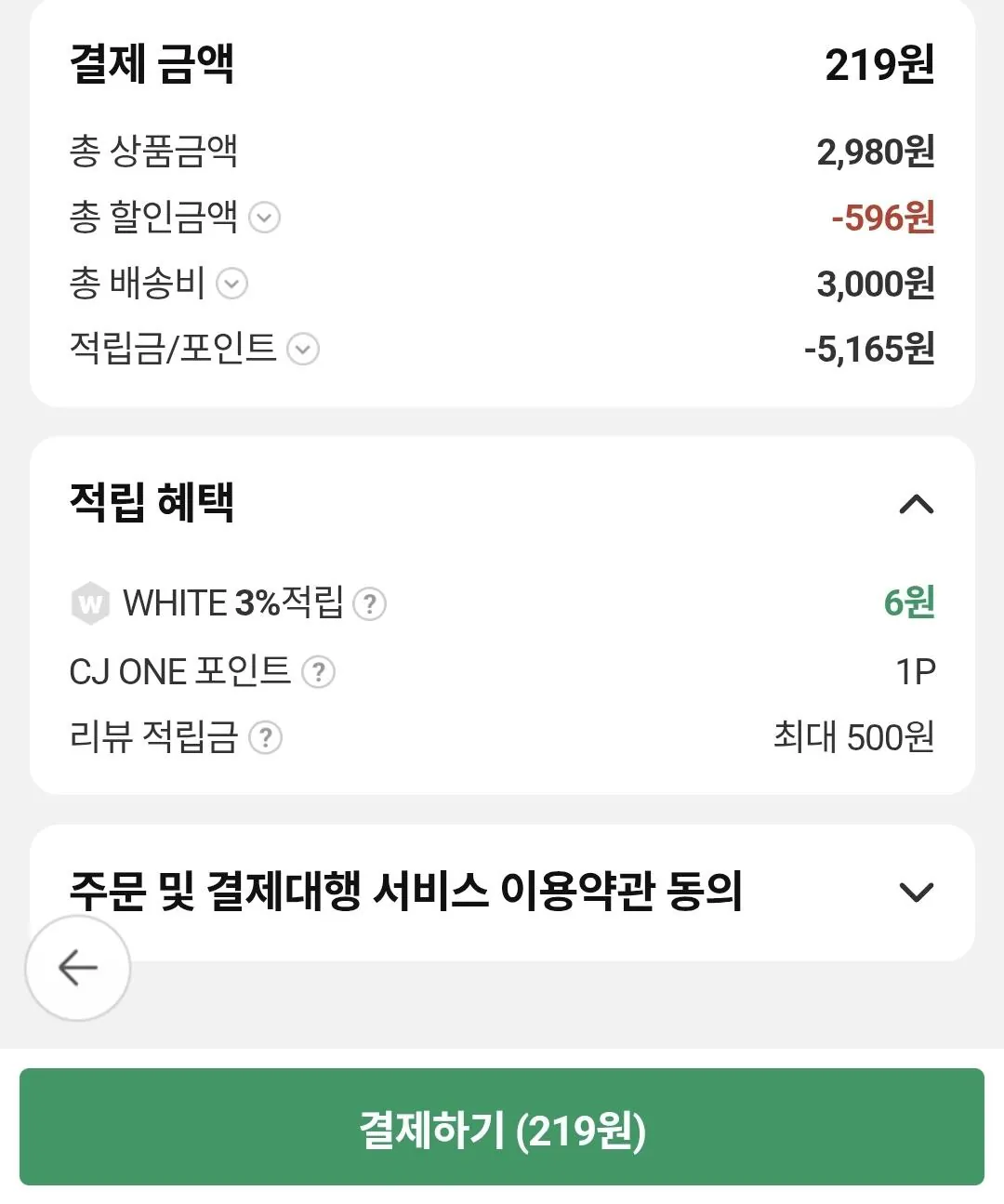Viewport: 1004px width, 1204px height.
Task: Open the WHITE 3% 적립 help tooltip
Action: [371, 603]
